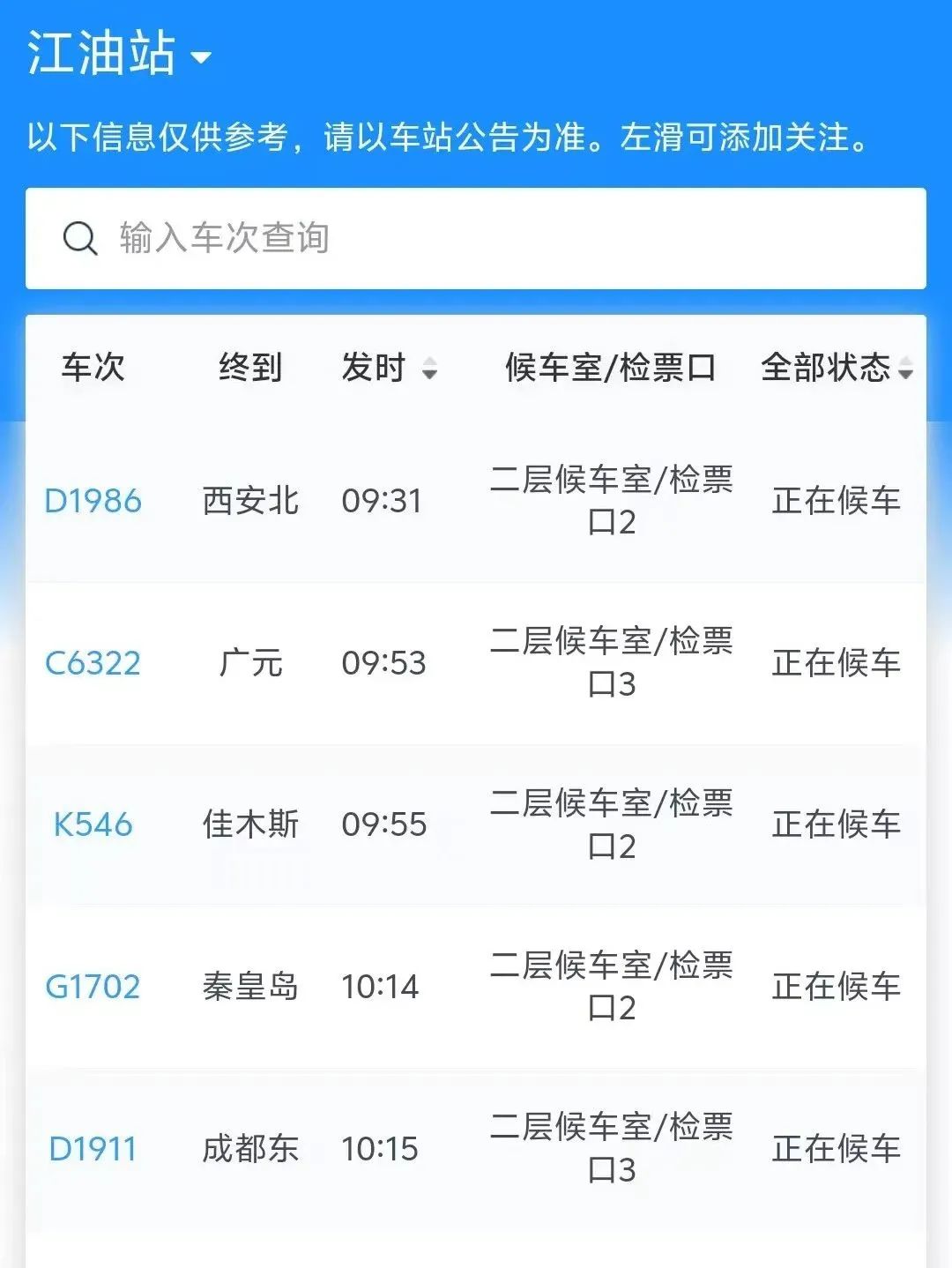
Task: Open the 江油站 station dropdown
Action: click(119, 55)
